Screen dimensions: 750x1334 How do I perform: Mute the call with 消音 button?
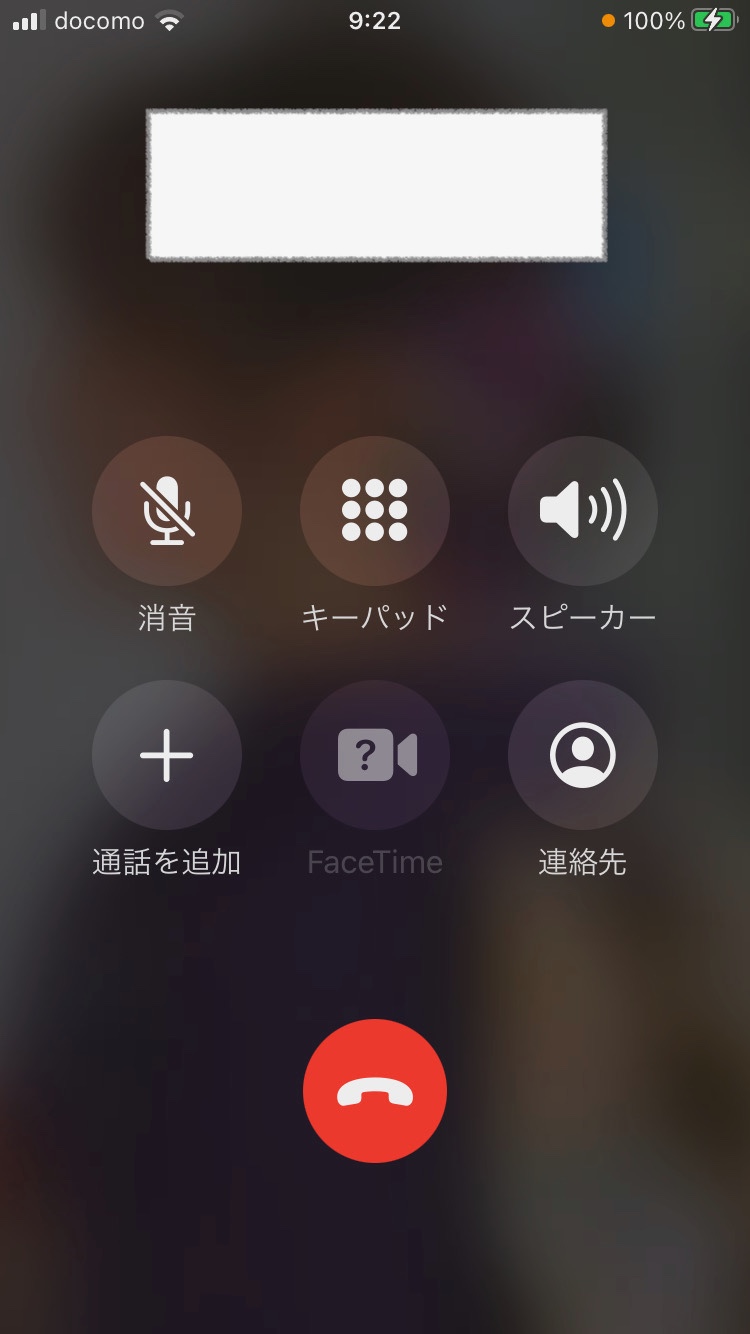(167, 511)
